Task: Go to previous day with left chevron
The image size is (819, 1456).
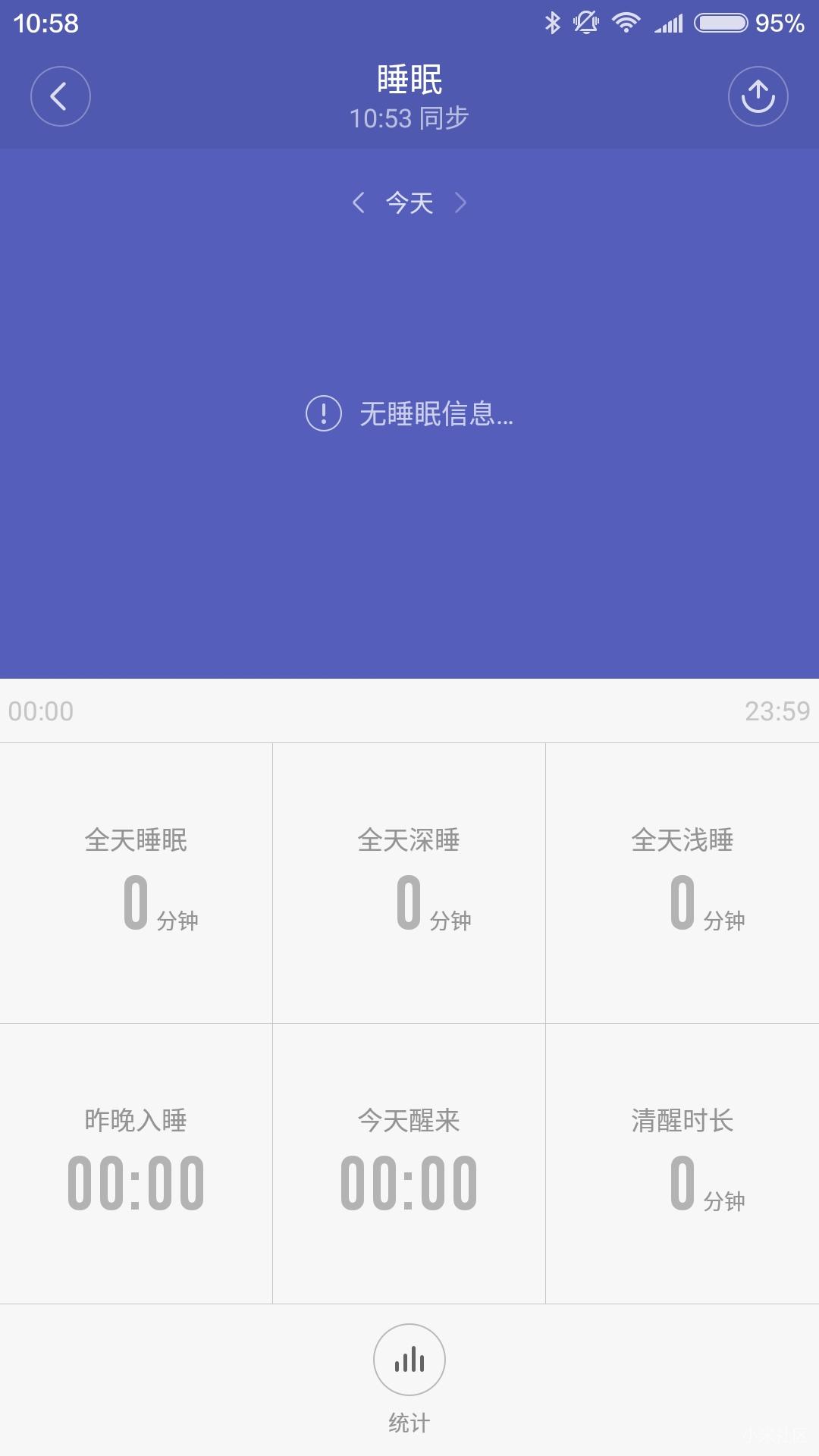Action: pos(359,202)
